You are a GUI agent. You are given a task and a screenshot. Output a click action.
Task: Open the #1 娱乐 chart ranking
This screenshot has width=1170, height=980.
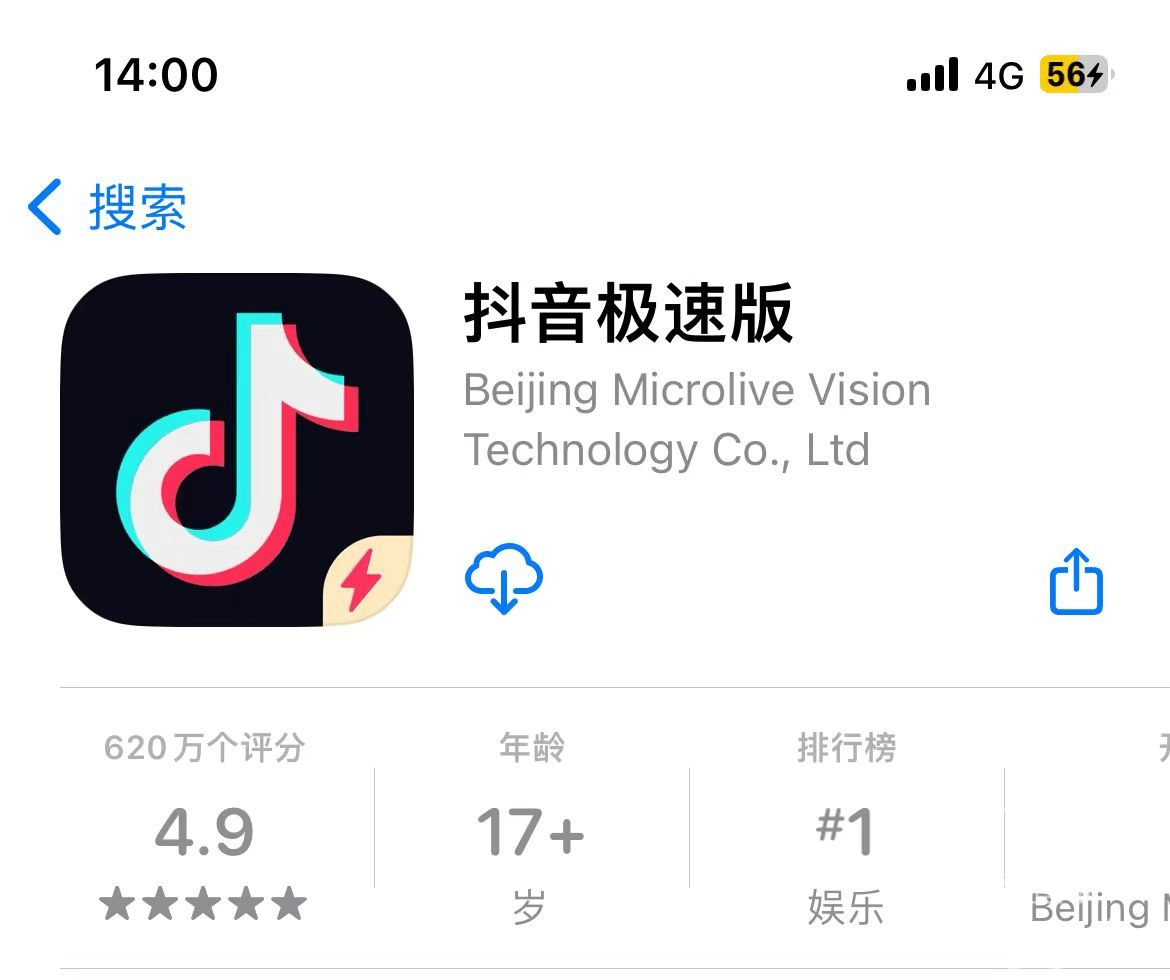click(x=846, y=832)
